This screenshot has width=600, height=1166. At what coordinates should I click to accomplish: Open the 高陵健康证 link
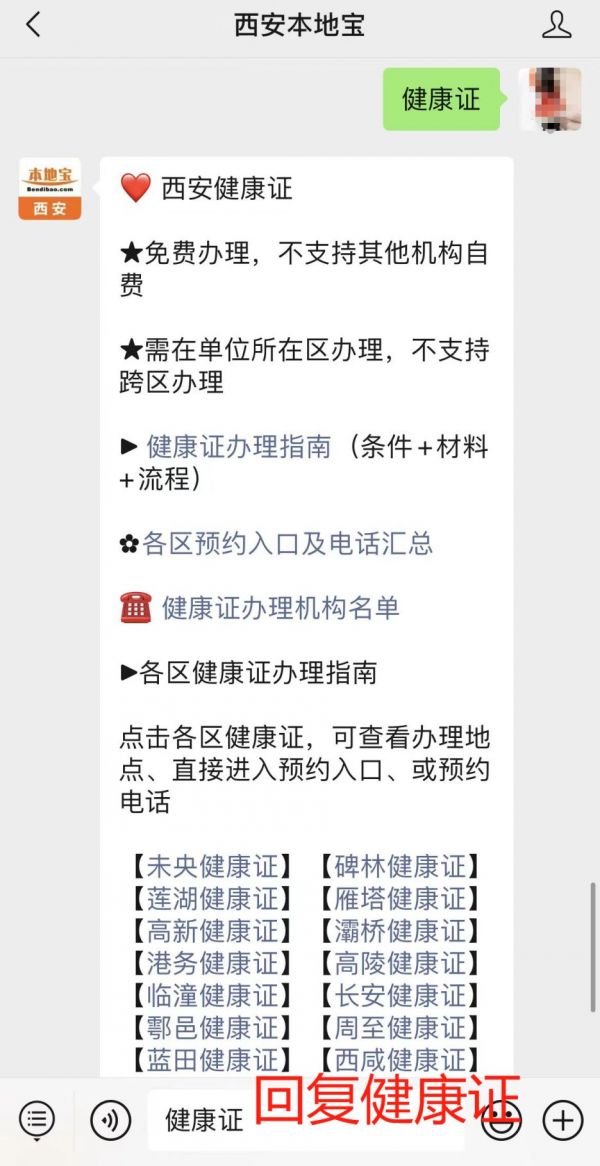[400, 963]
